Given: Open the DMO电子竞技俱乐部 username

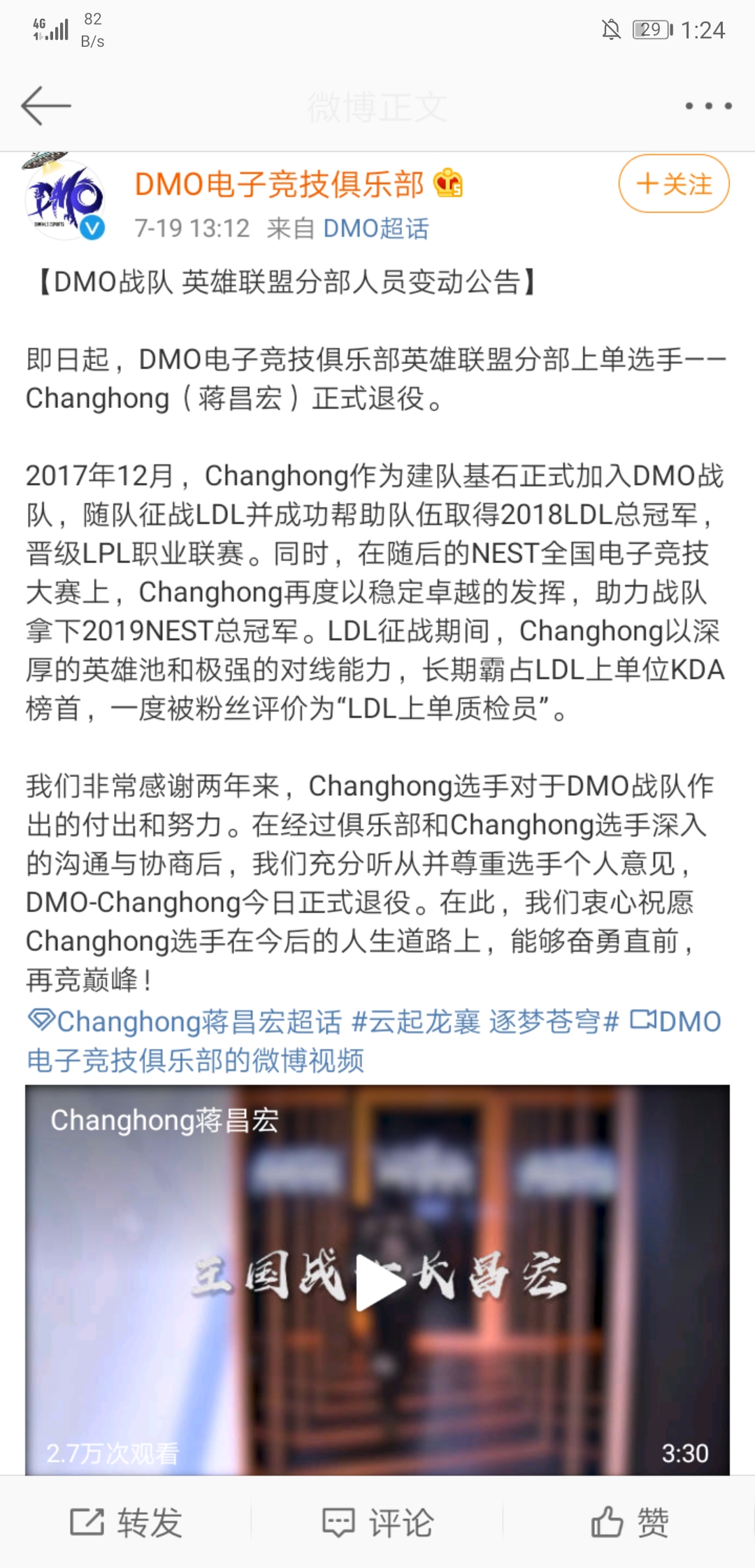Looking at the screenshot, I should coord(280,184).
